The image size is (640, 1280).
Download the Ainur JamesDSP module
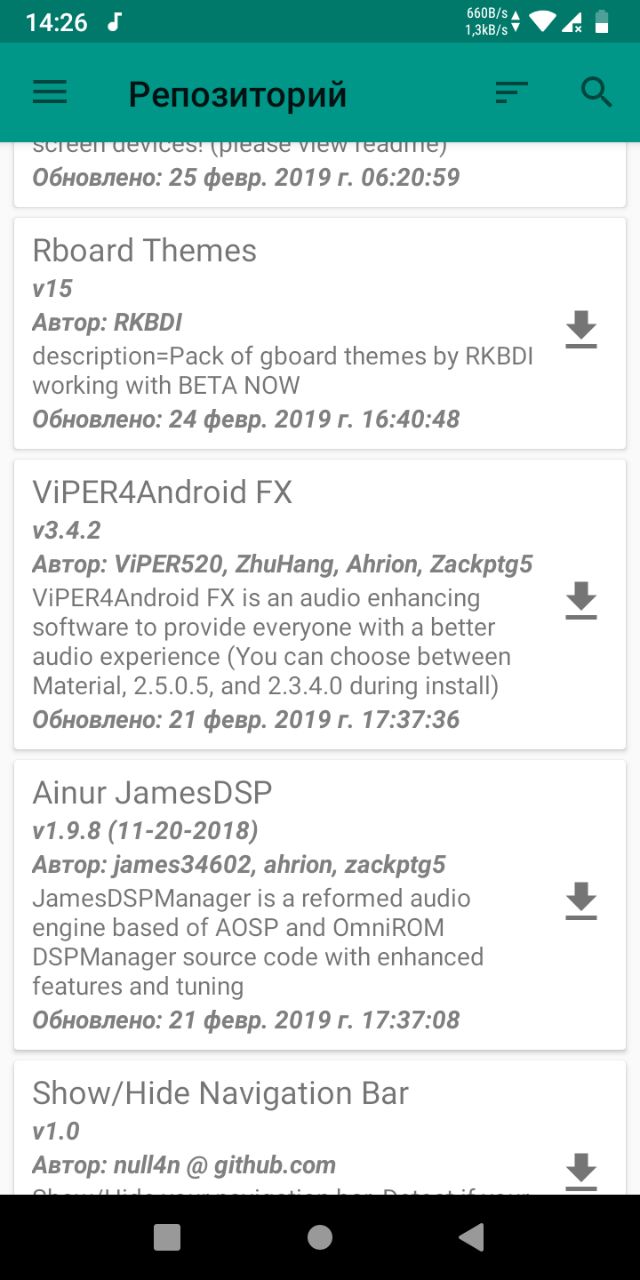click(581, 900)
